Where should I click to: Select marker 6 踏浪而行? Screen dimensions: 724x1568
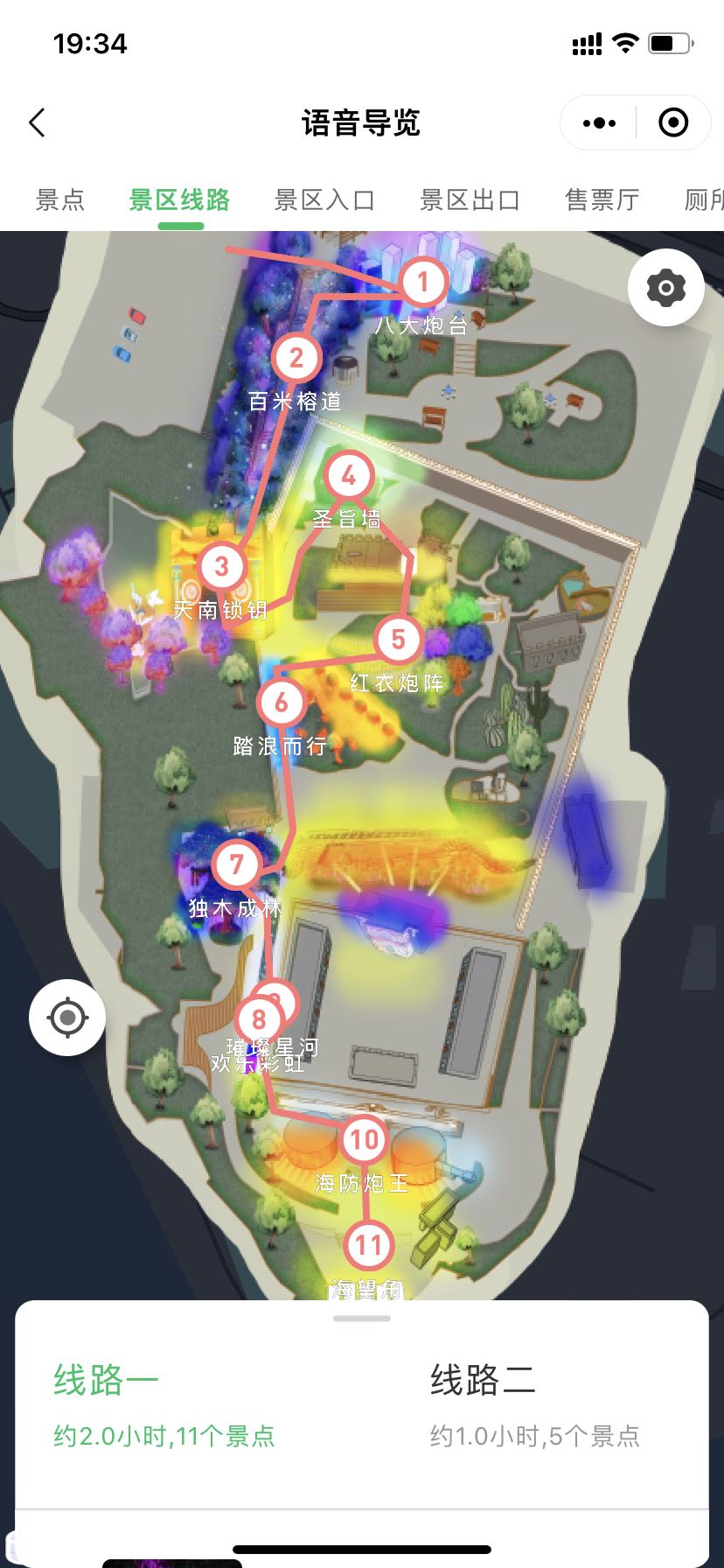click(x=281, y=703)
